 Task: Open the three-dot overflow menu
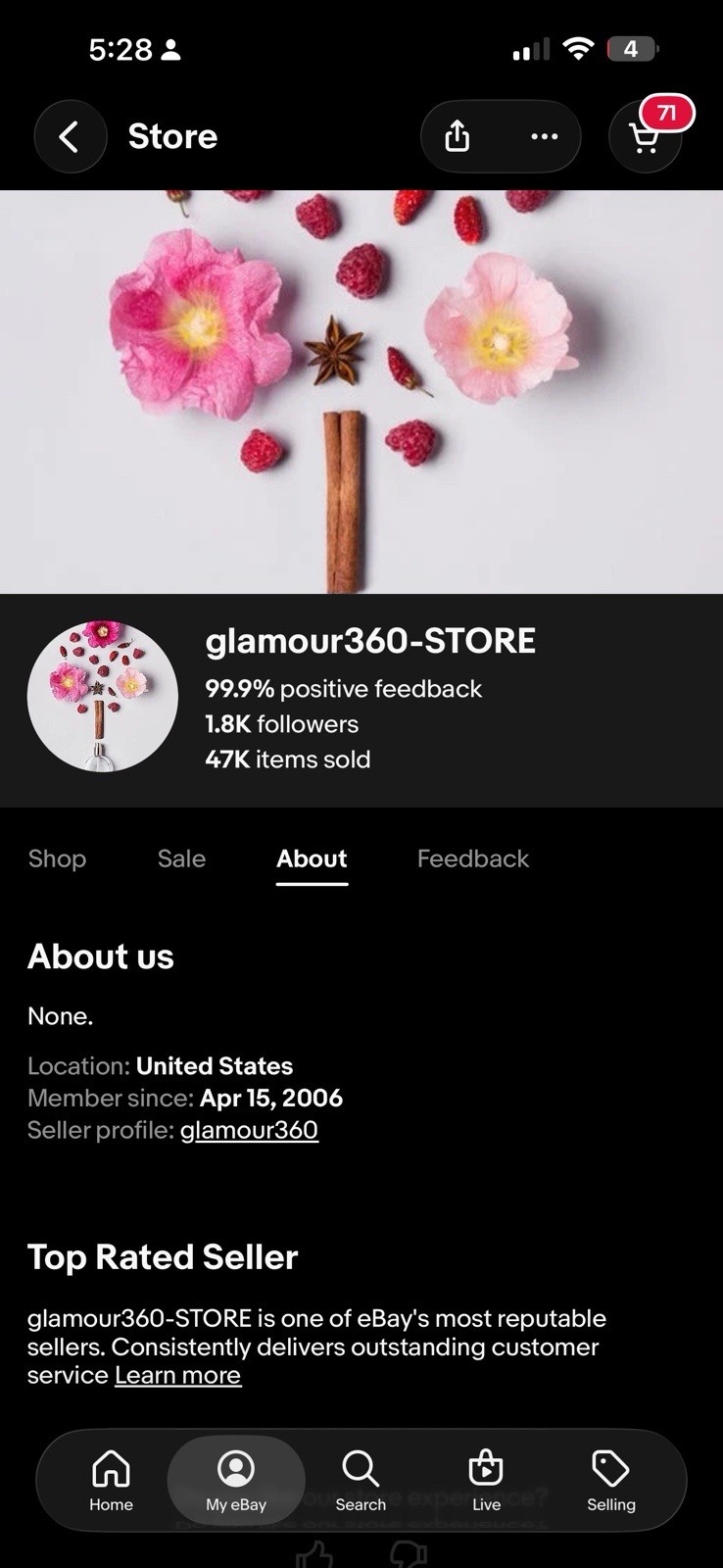[545, 136]
